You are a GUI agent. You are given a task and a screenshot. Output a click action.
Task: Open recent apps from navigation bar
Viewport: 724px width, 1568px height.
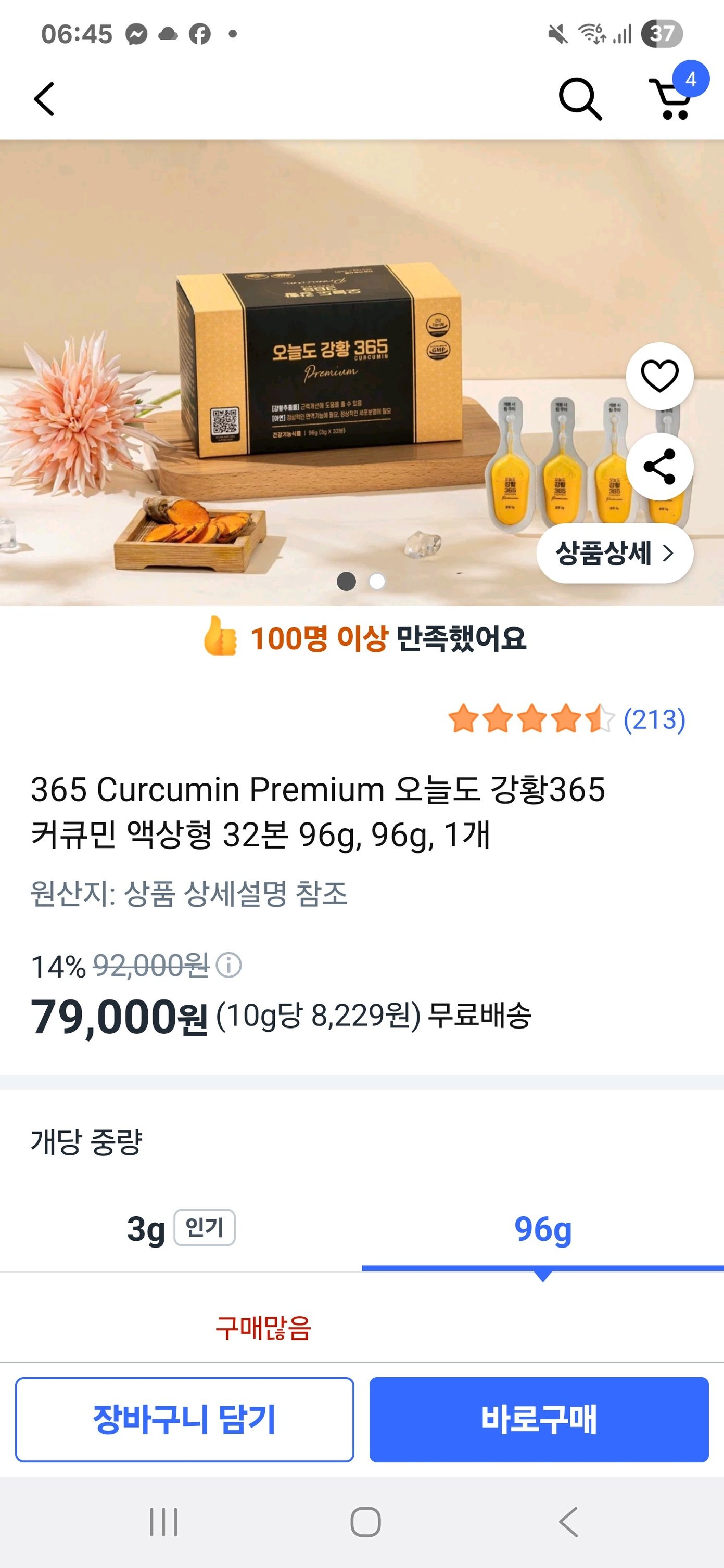[163, 1522]
